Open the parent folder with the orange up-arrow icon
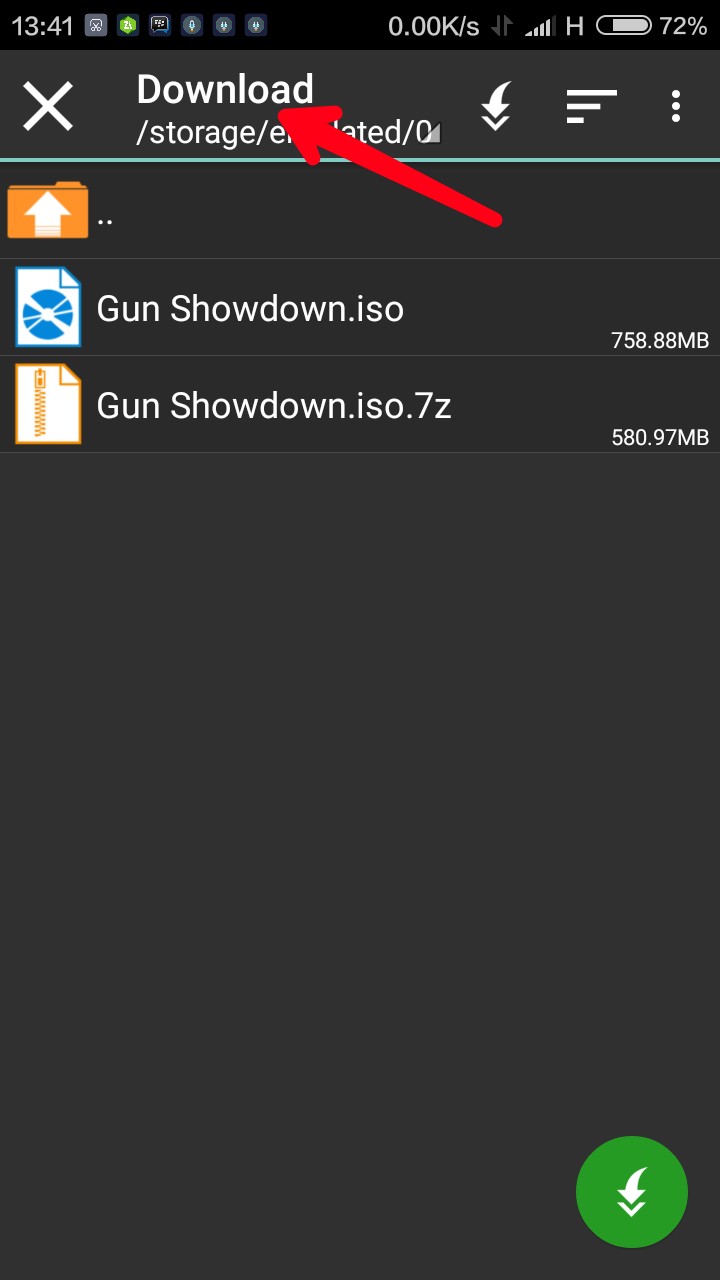The height and width of the screenshot is (1280, 720). coord(47,209)
